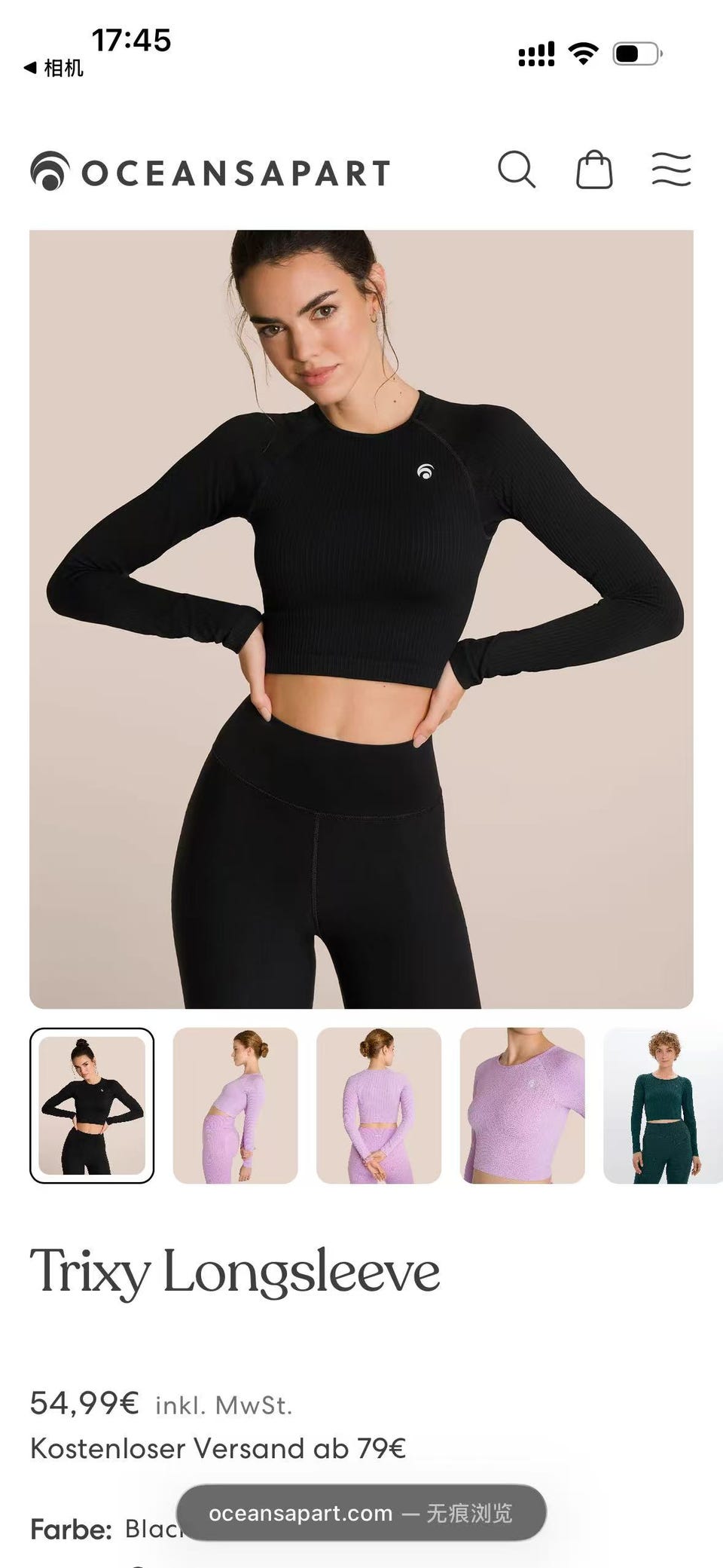Select the lilac back-view thumbnail
This screenshot has width=723, height=1568.
[x=379, y=1105]
